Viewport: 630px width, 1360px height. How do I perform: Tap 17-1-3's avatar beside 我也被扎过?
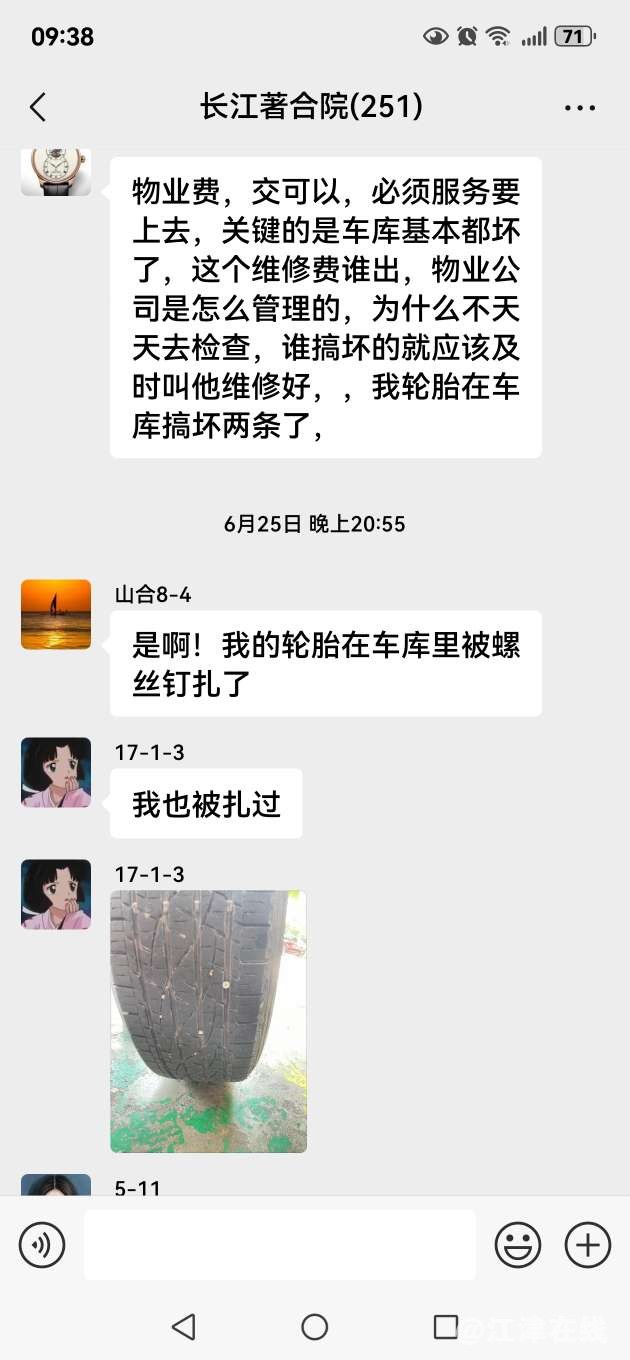click(x=56, y=772)
